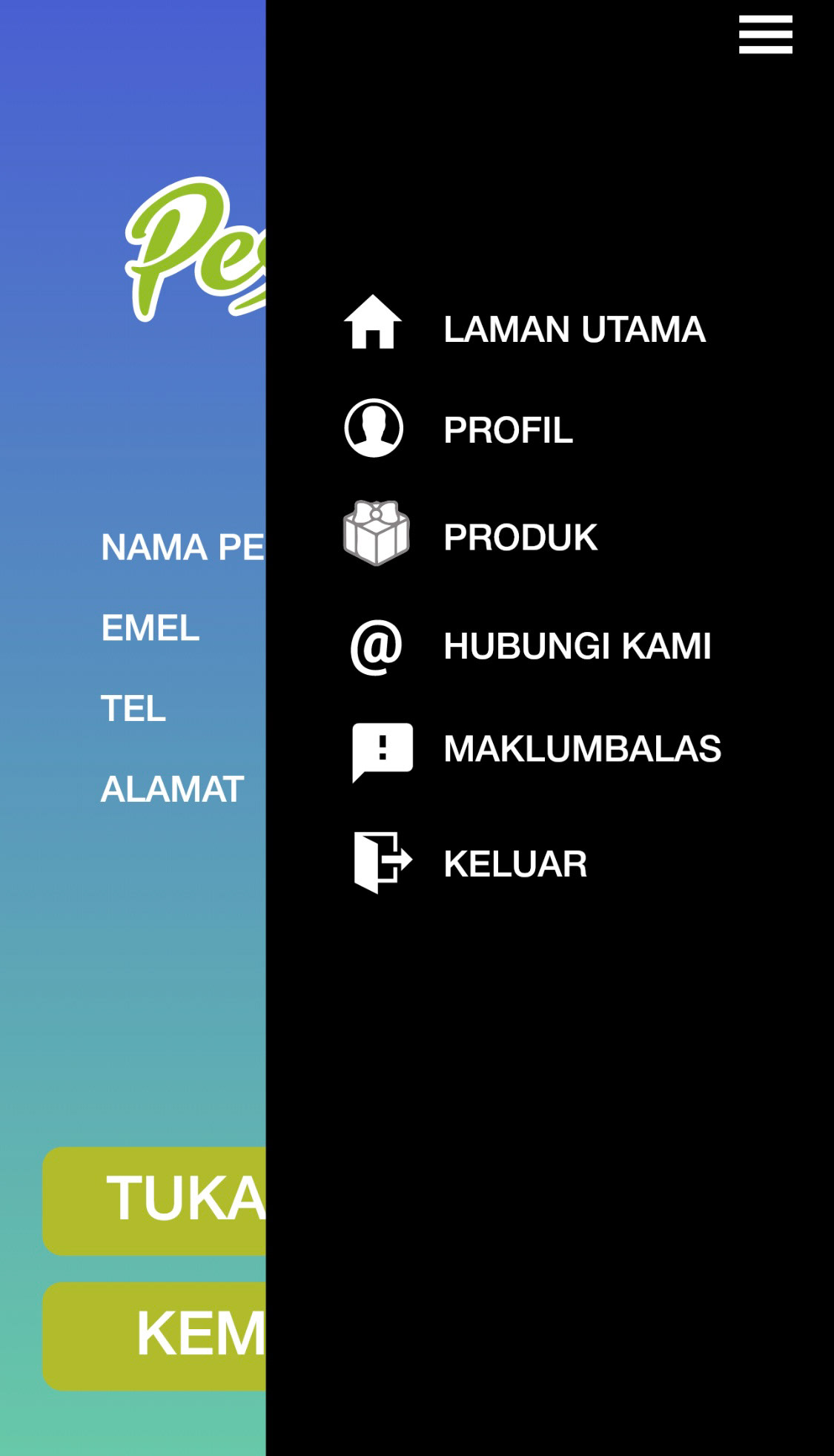Open the Profil page

(x=507, y=430)
